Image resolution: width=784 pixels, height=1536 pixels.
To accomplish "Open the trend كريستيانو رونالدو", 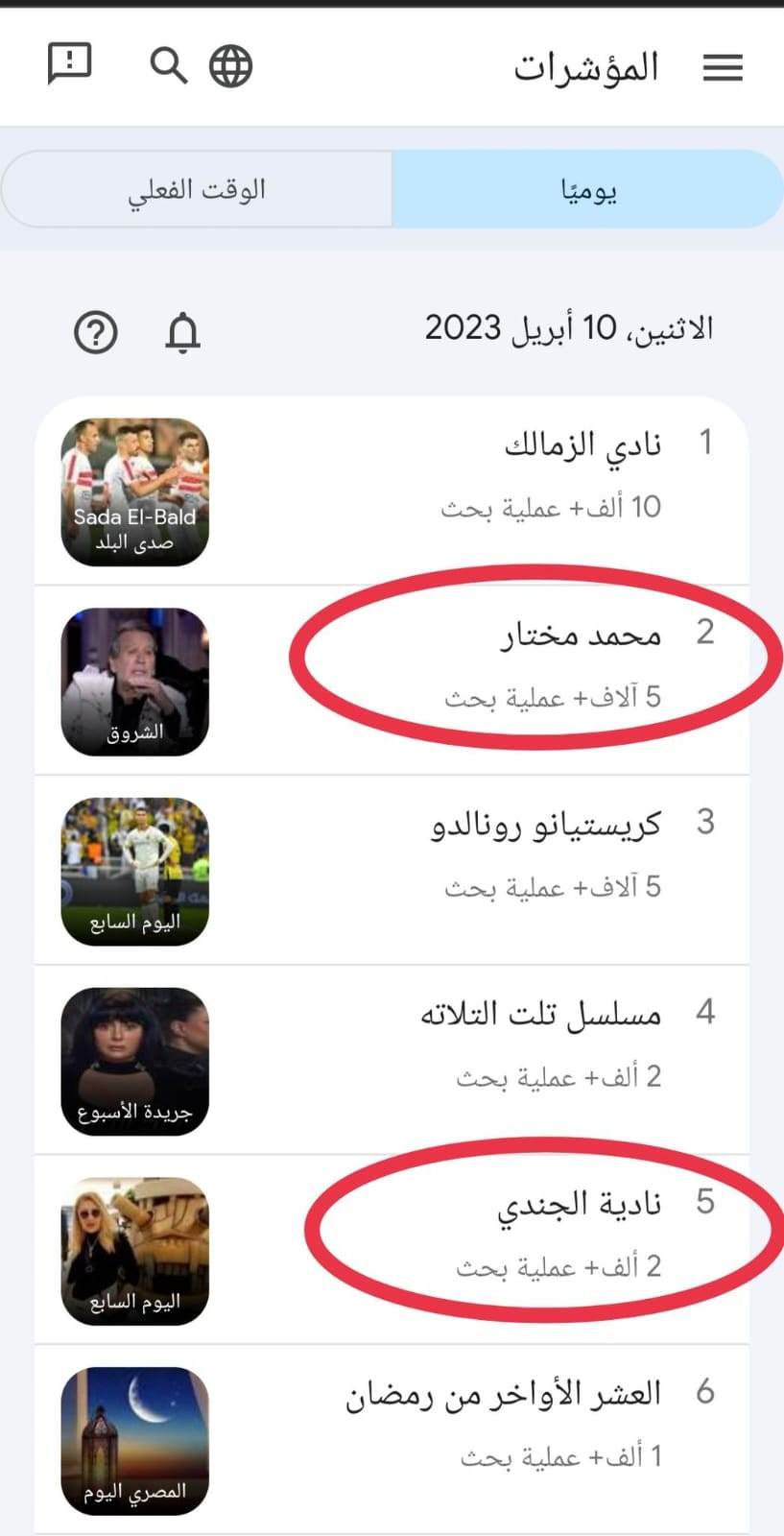I will coord(545,825).
